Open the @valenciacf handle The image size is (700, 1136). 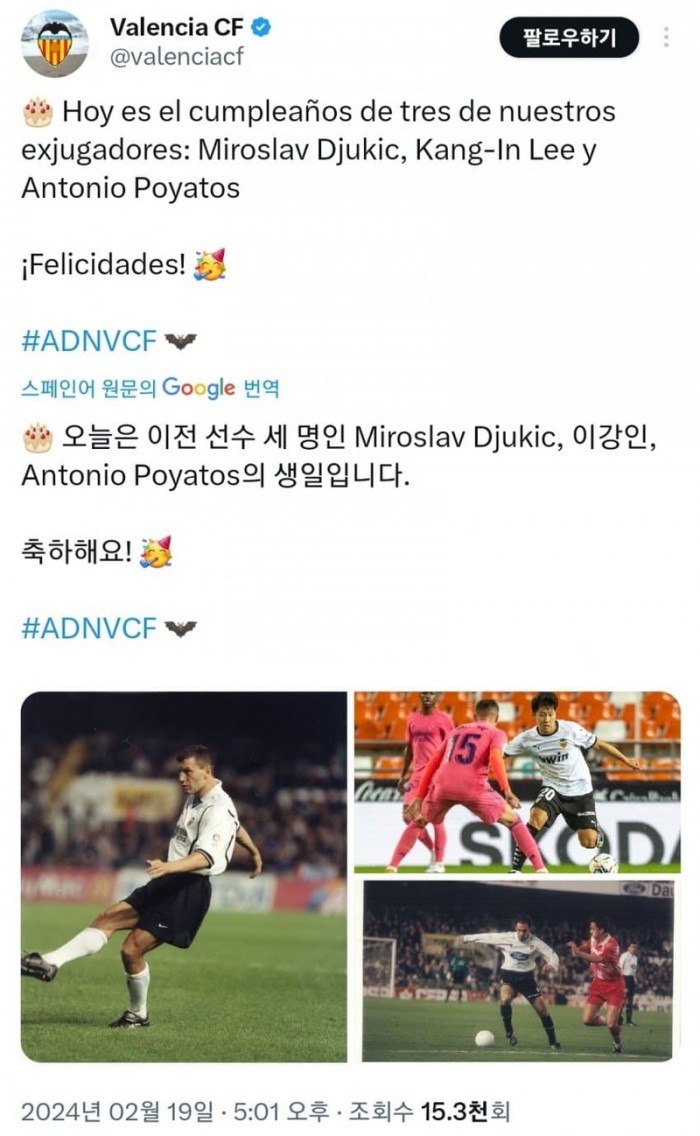176,58
